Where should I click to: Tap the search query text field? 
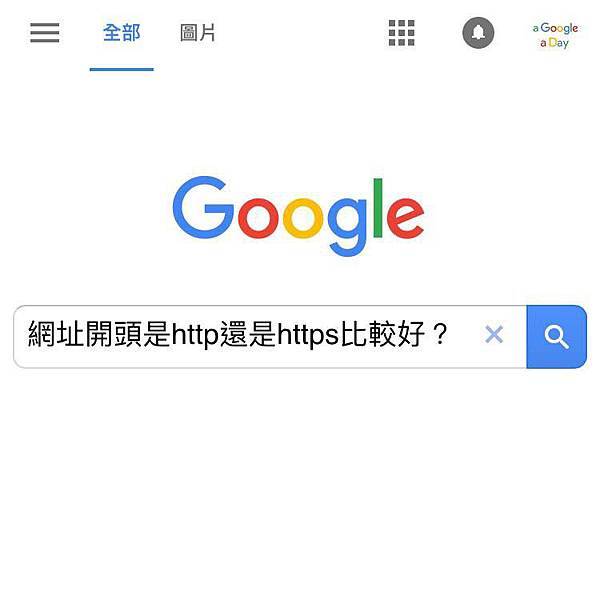[240, 336]
